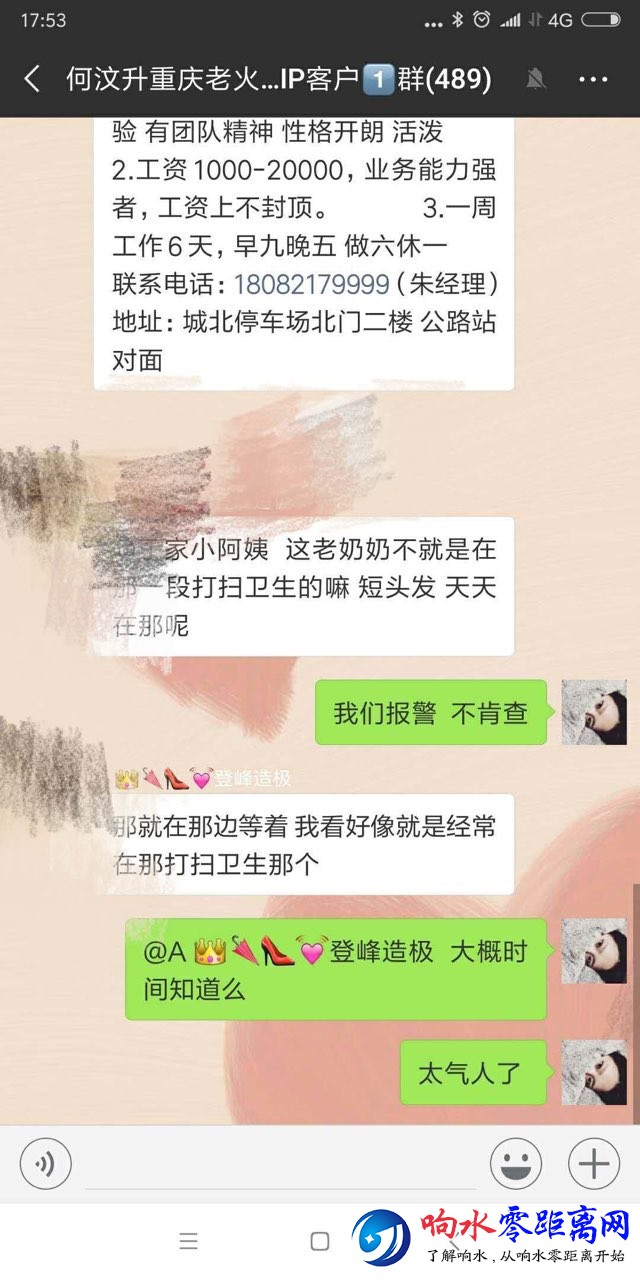
Task: Switch to voice message input
Action: (x=46, y=1165)
